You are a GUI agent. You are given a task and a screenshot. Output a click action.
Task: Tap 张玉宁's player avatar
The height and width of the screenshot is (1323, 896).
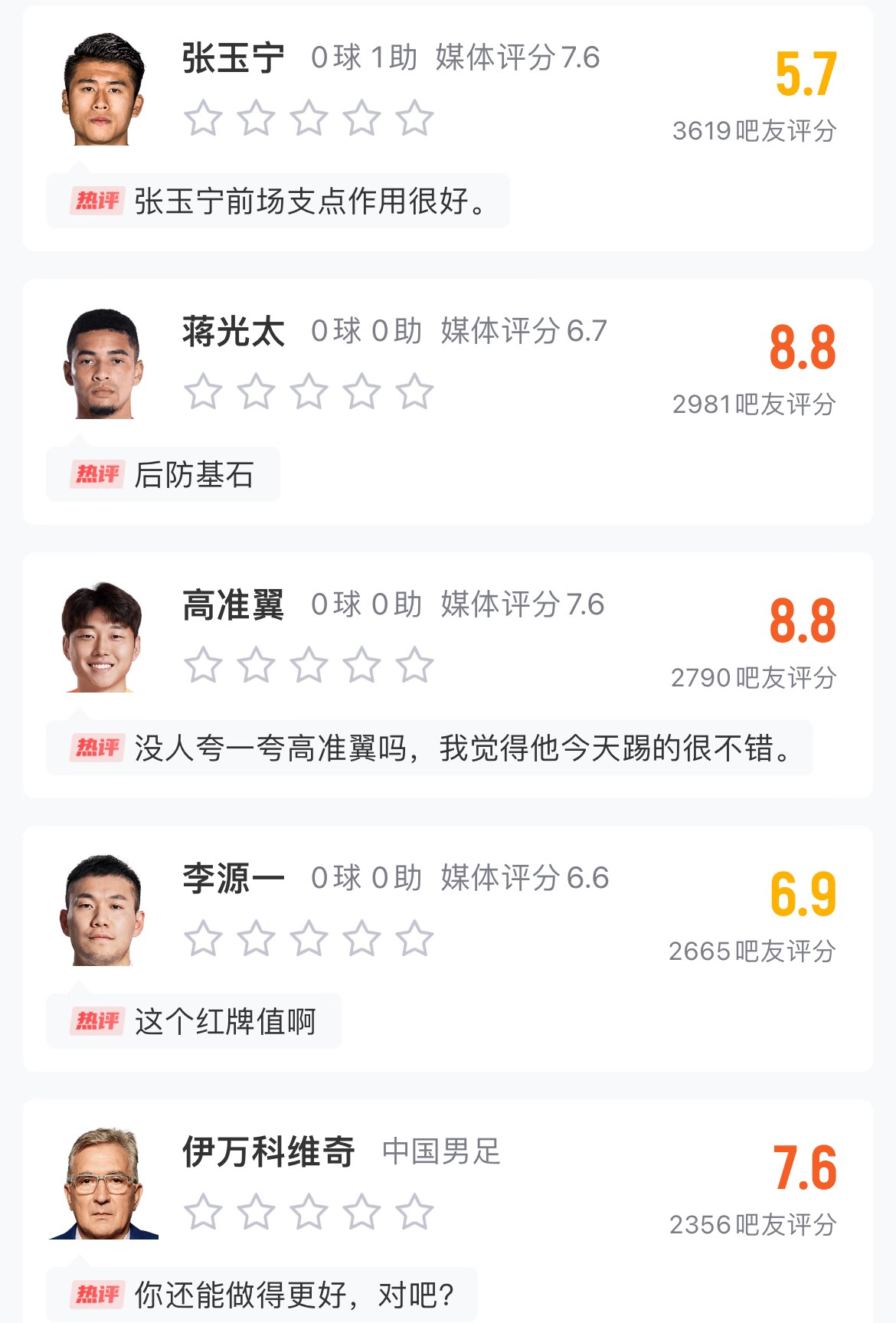[103, 90]
